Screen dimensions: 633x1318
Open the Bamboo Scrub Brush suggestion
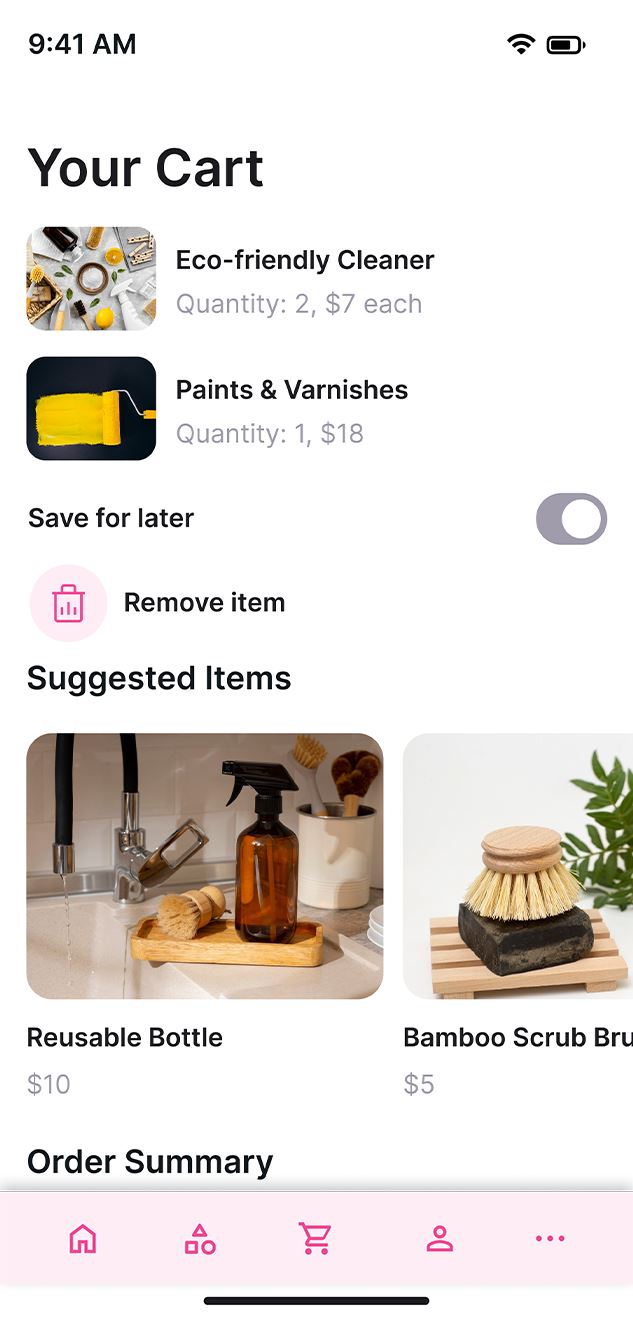click(x=517, y=866)
